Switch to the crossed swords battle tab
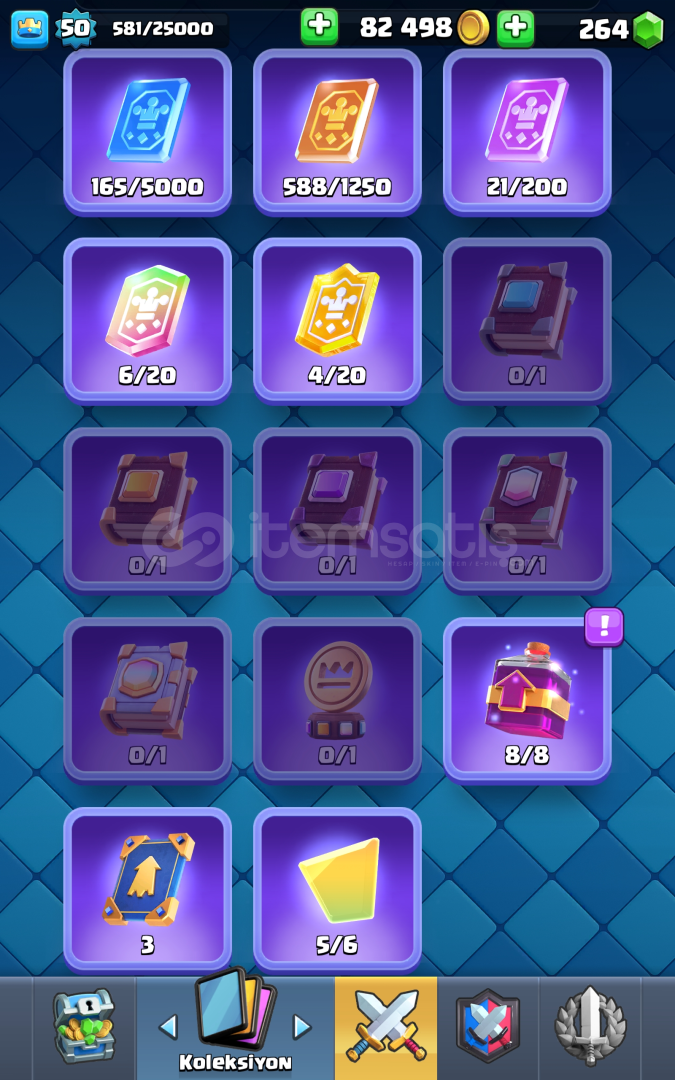Screen dimensions: 675x1080 pos(386,1028)
